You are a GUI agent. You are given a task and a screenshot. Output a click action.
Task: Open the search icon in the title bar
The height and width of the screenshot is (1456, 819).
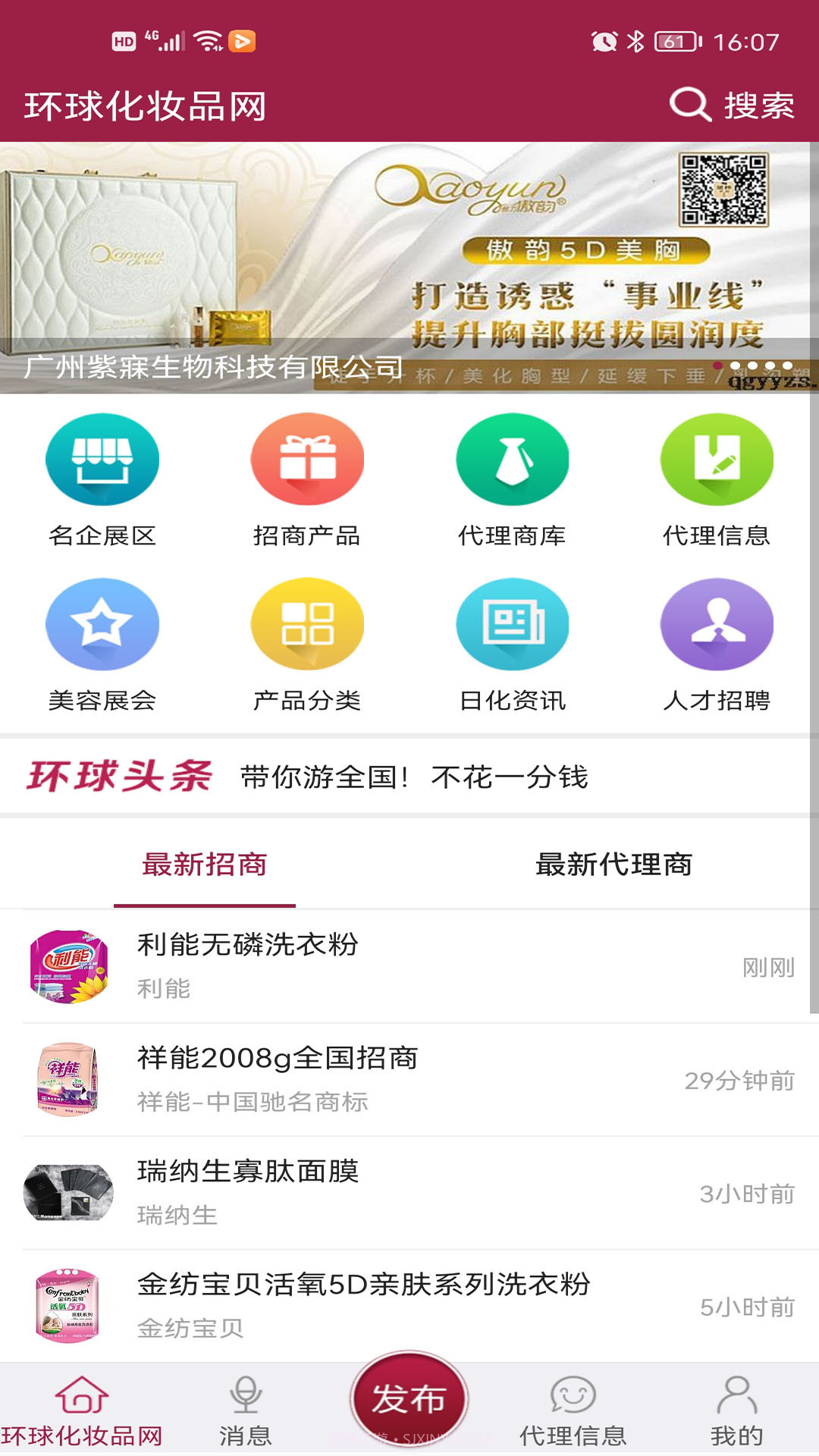(x=689, y=106)
